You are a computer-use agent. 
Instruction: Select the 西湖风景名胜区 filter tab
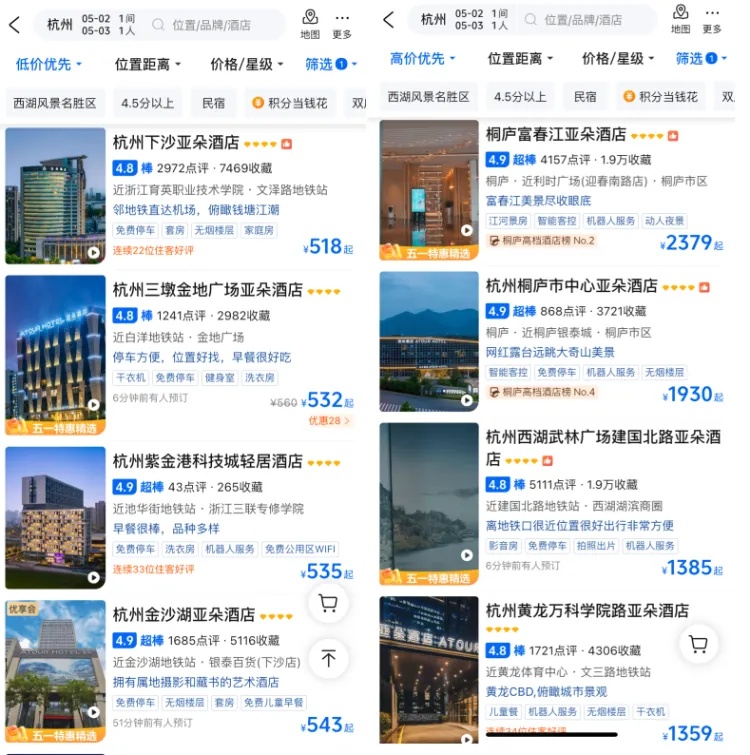(55, 102)
